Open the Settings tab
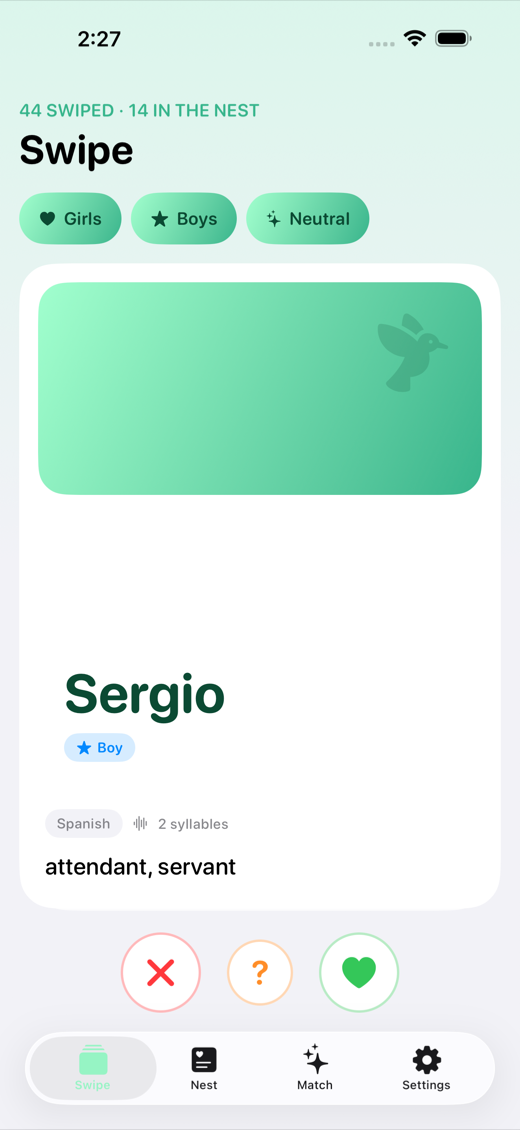520x1130 pixels. click(426, 1069)
